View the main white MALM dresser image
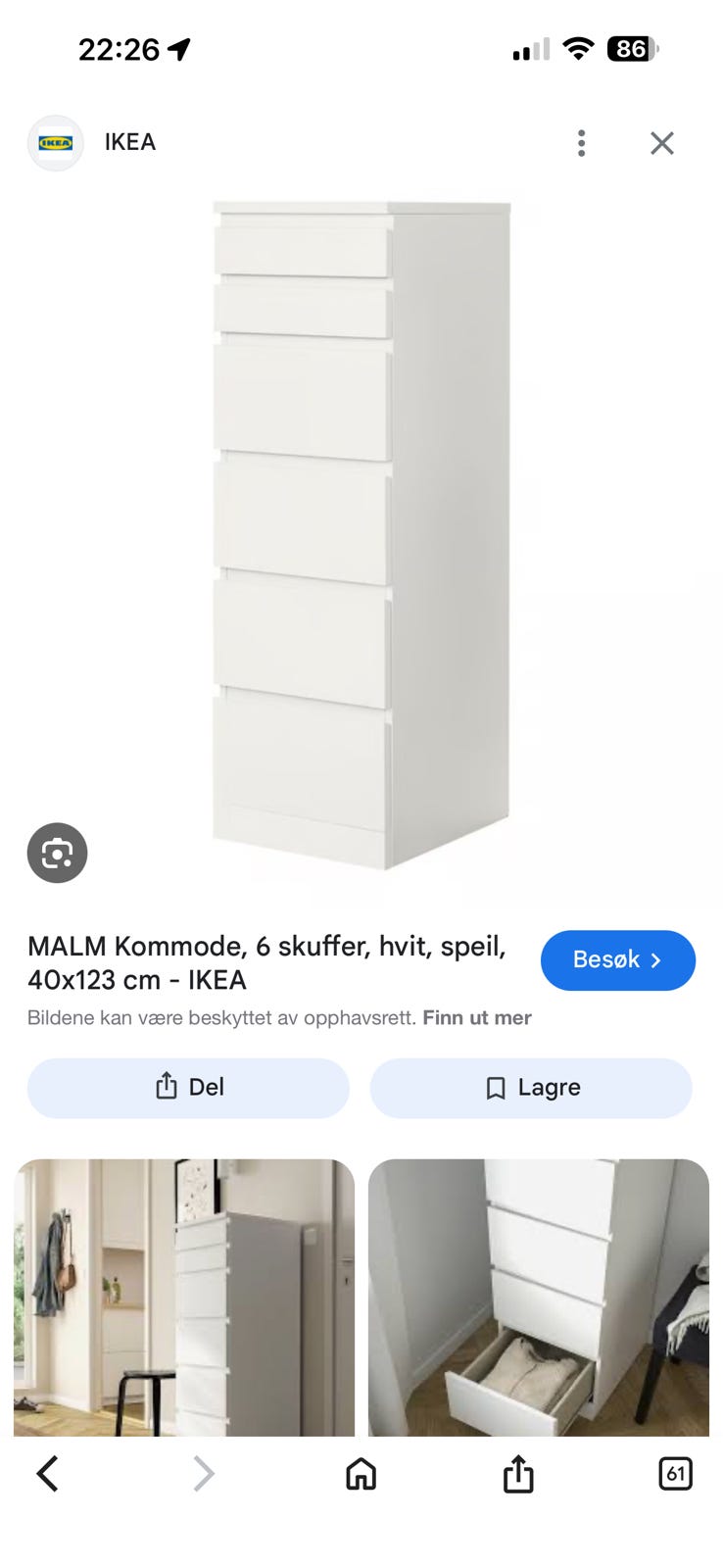This screenshot has width=723, height=1568. [361, 534]
